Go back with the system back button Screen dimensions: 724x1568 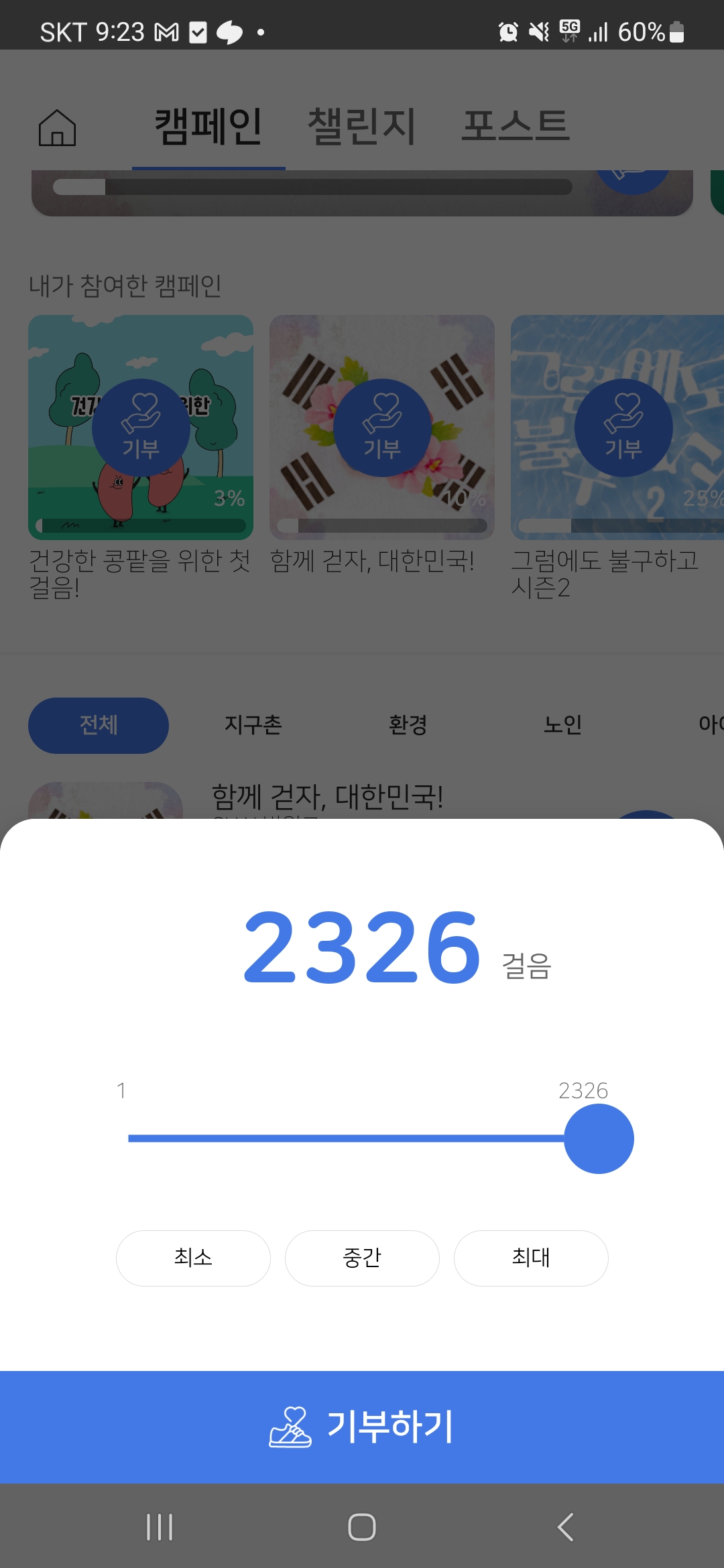(x=565, y=1527)
